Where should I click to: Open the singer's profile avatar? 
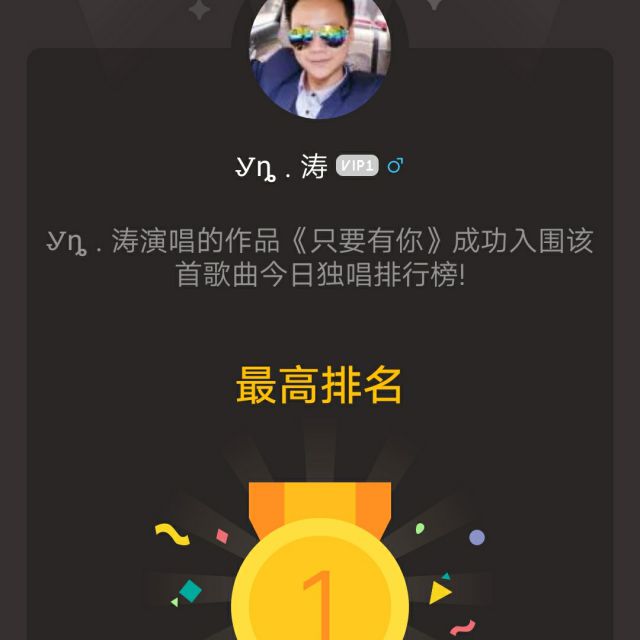coord(320,58)
